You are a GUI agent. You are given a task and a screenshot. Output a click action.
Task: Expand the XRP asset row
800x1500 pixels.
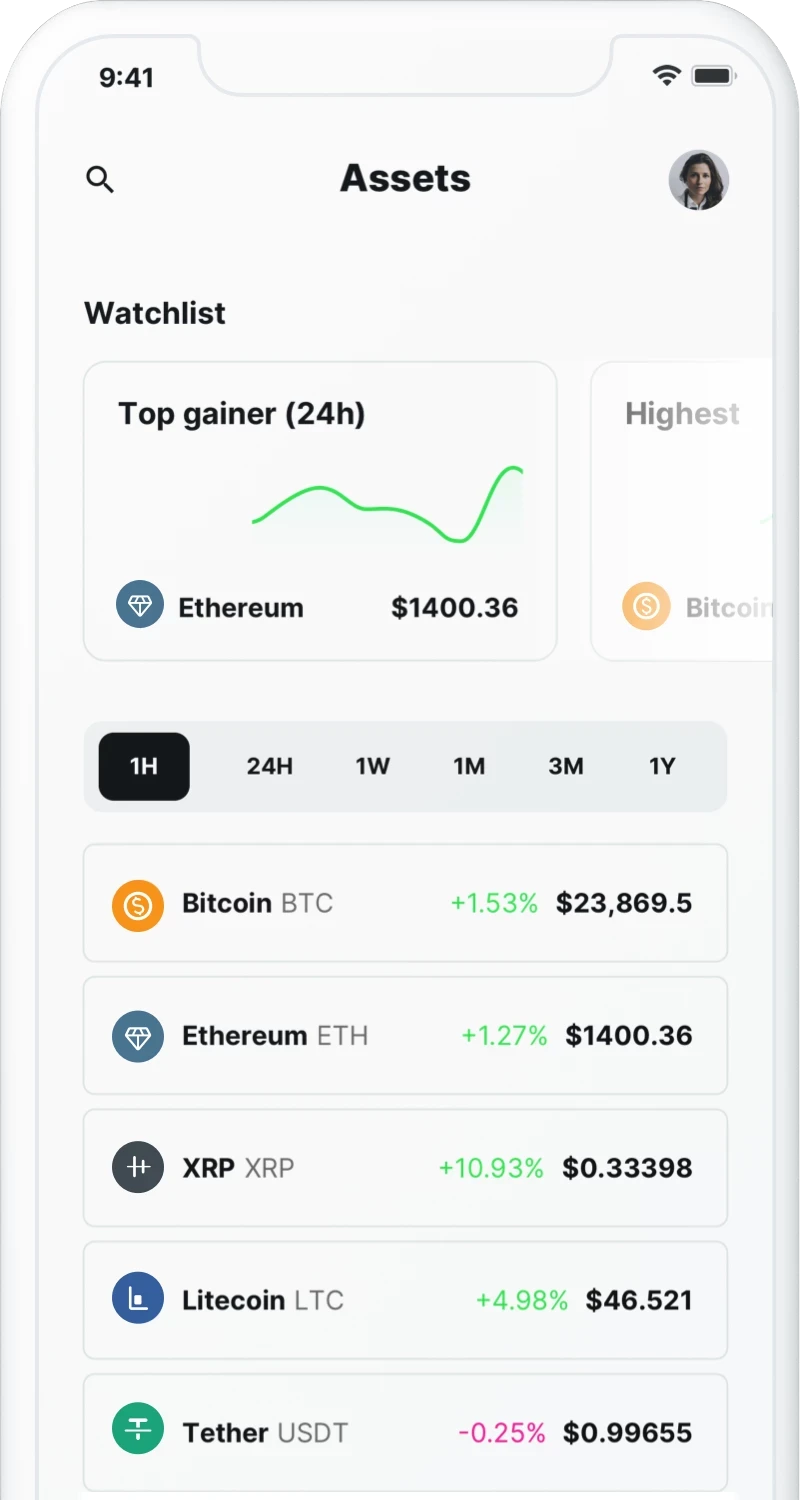pyautogui.click(x=405, y=1166)
